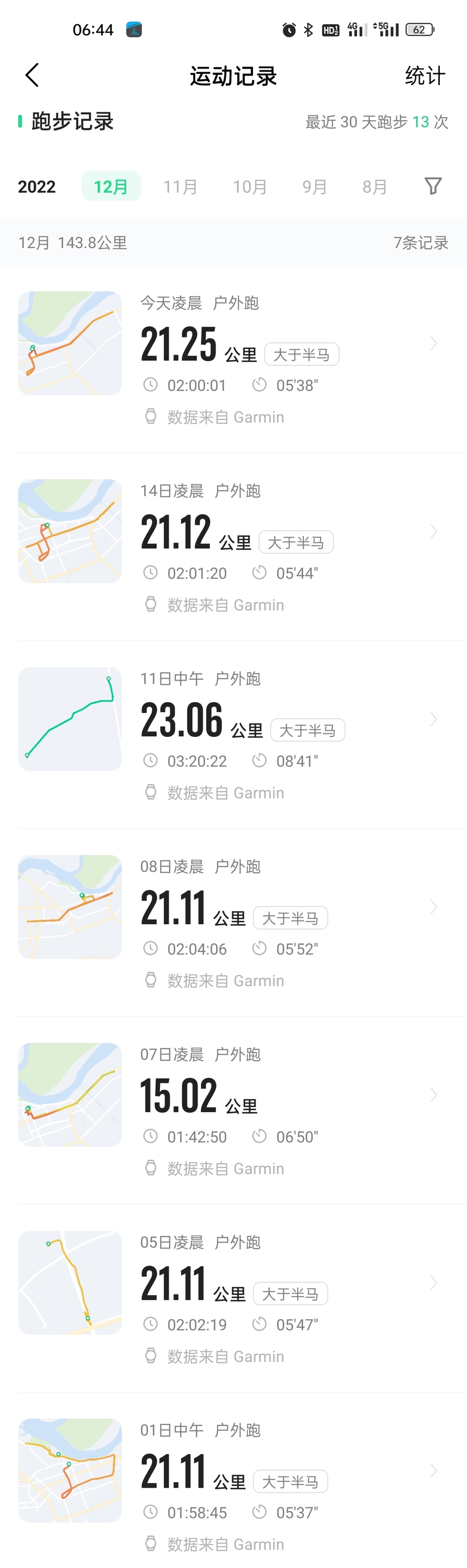
Task: Go back from 运动记录 page
Action: [32, 75]
